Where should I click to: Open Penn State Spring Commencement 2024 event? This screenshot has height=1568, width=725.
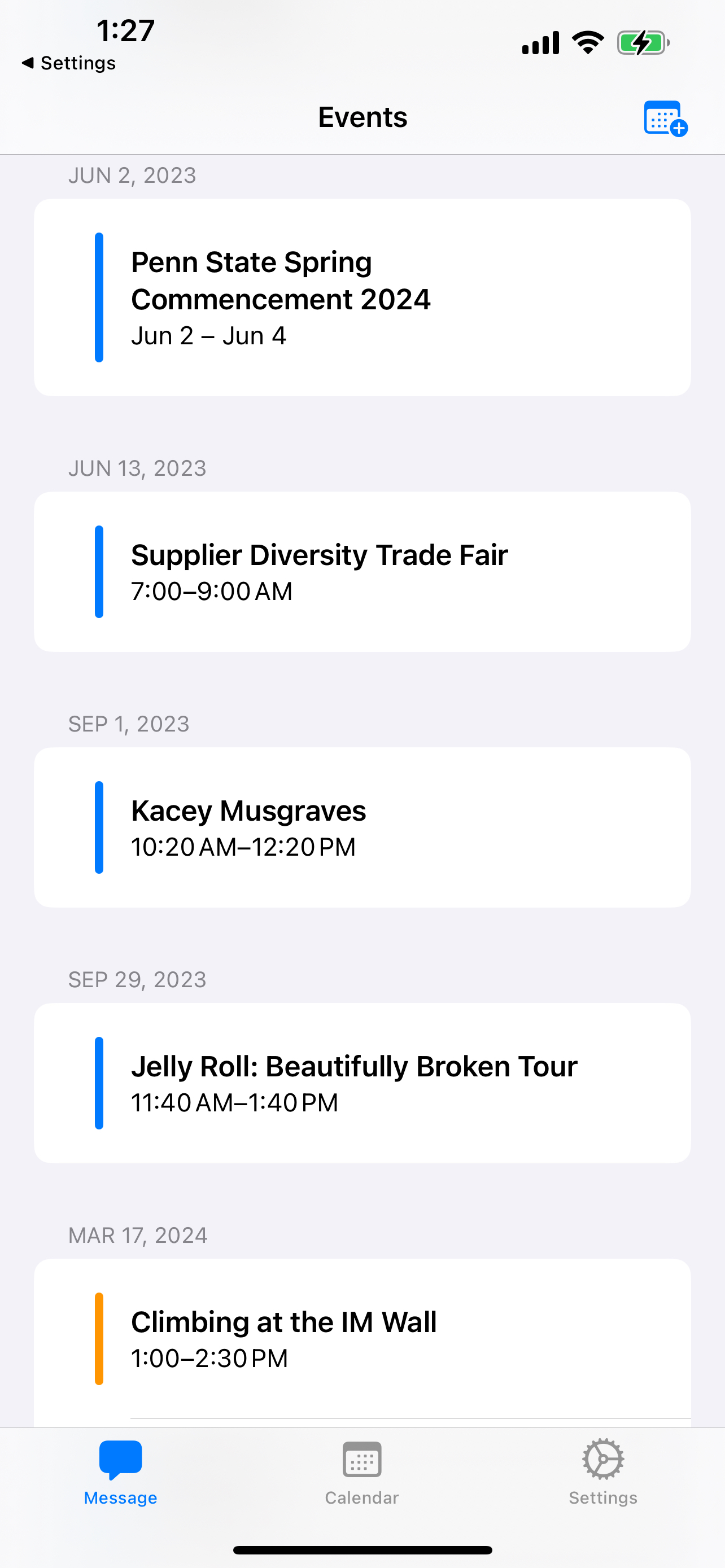[362, 297]
